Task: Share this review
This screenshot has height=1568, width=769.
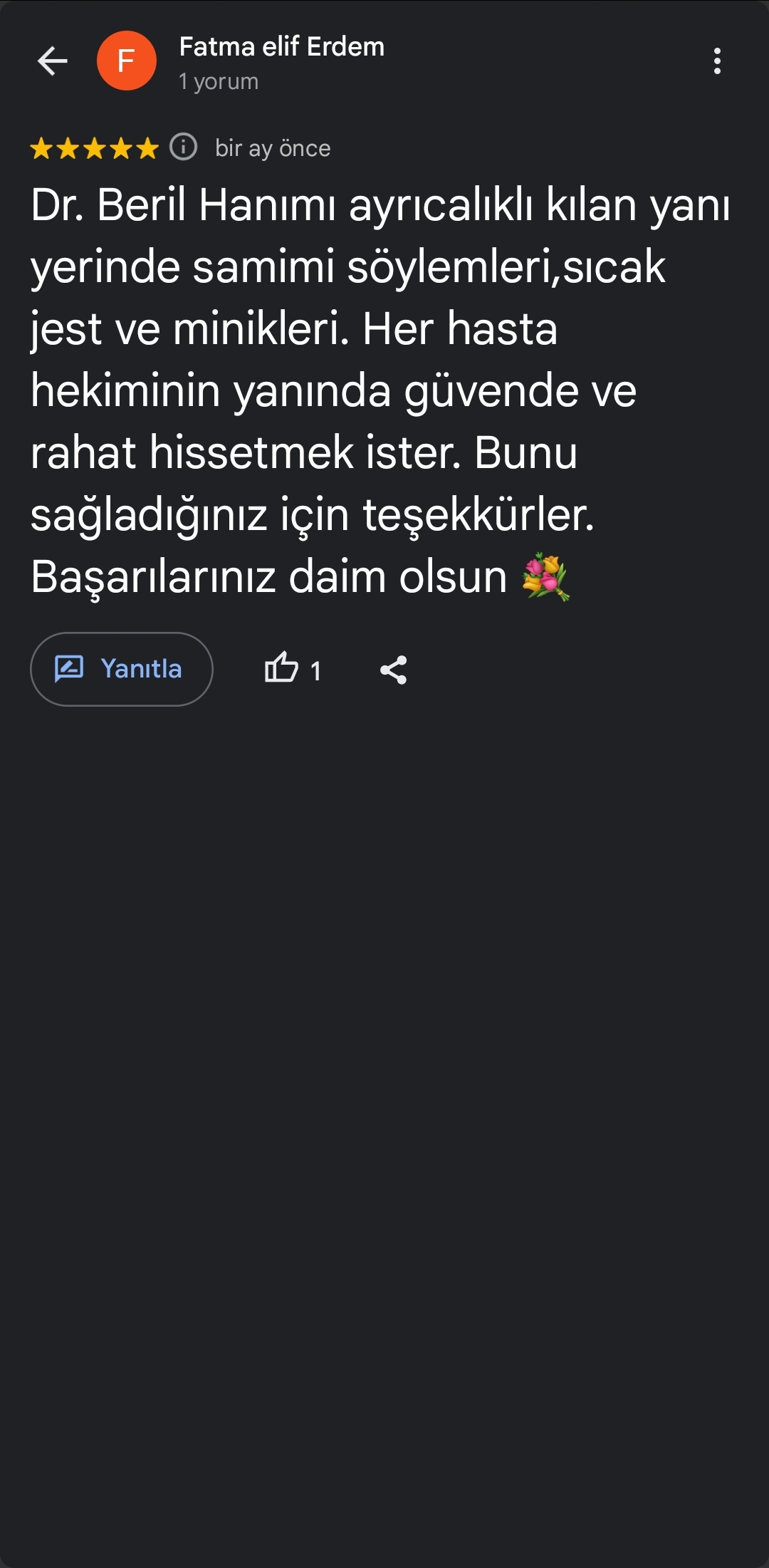Action: (x=393, y=670)
